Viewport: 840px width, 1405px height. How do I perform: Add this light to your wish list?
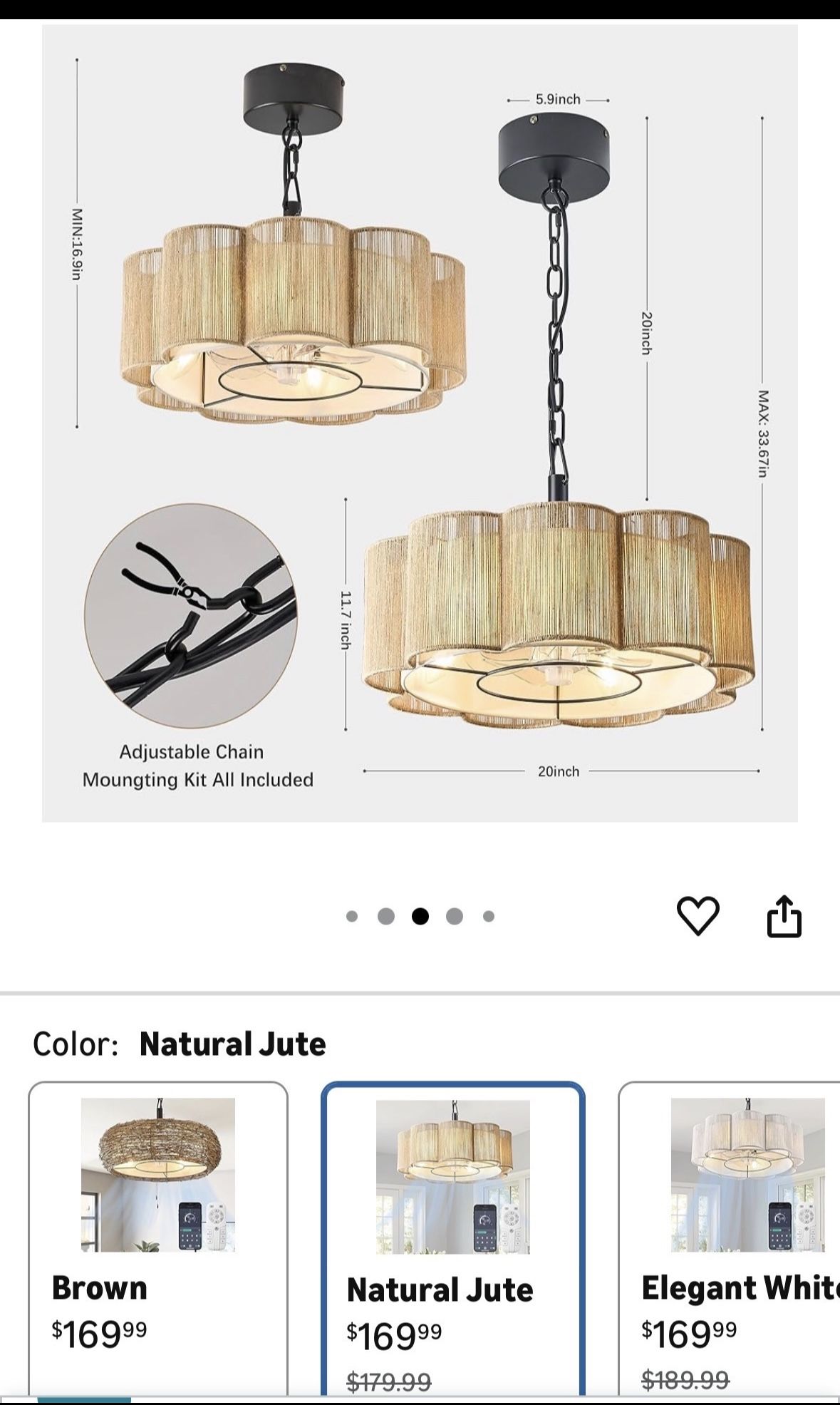coord(698,916)
